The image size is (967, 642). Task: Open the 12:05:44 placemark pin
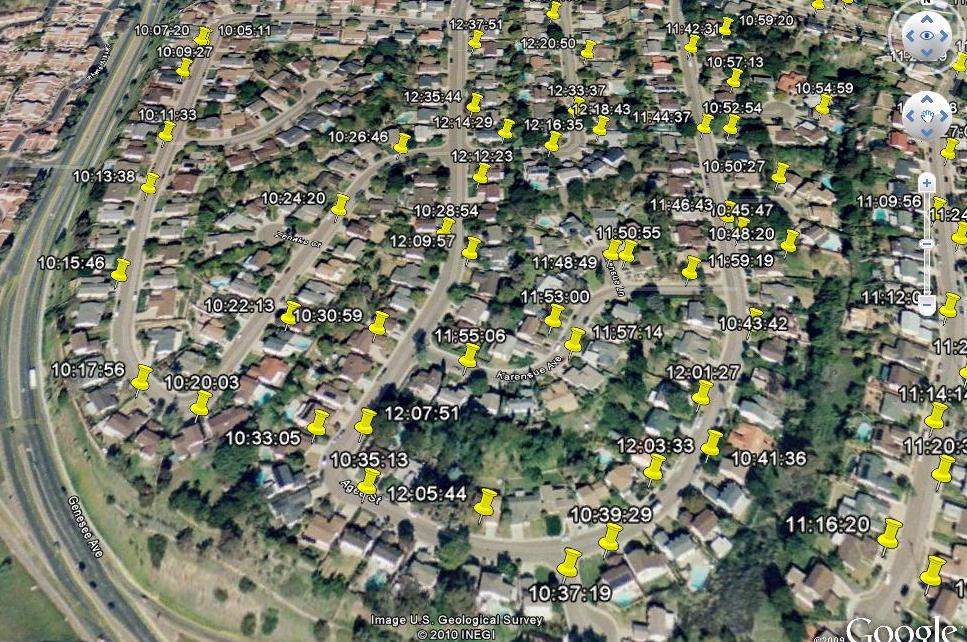tap(487, 504)
